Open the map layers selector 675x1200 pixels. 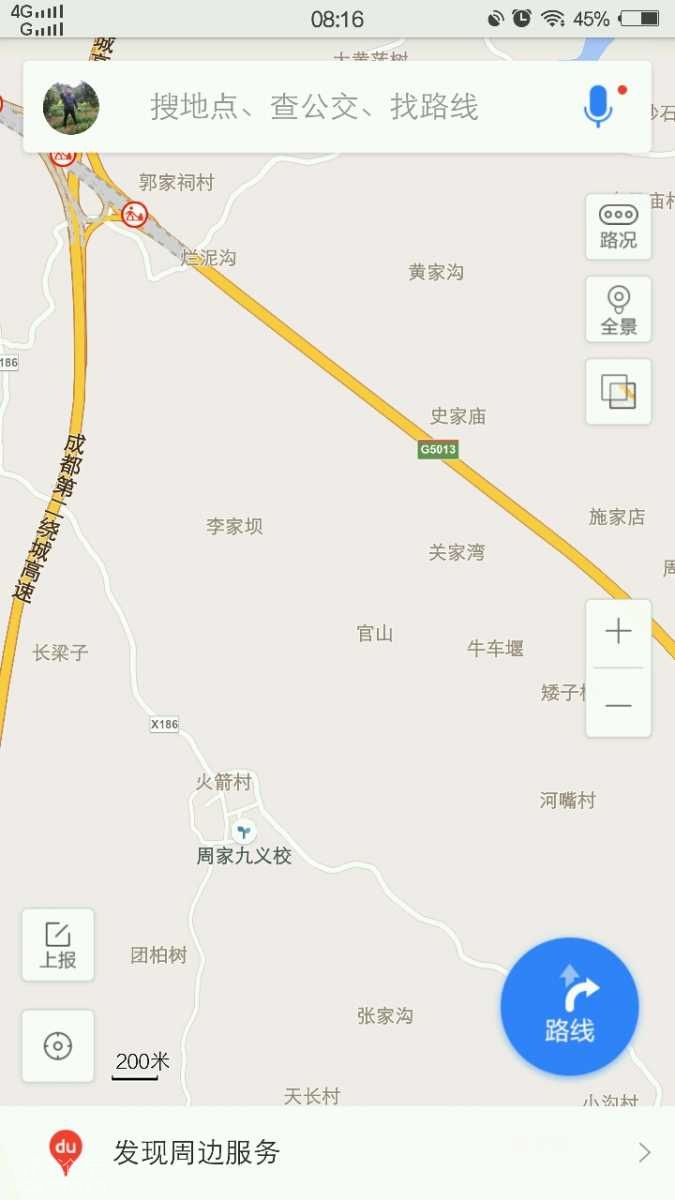coord(618,391)
